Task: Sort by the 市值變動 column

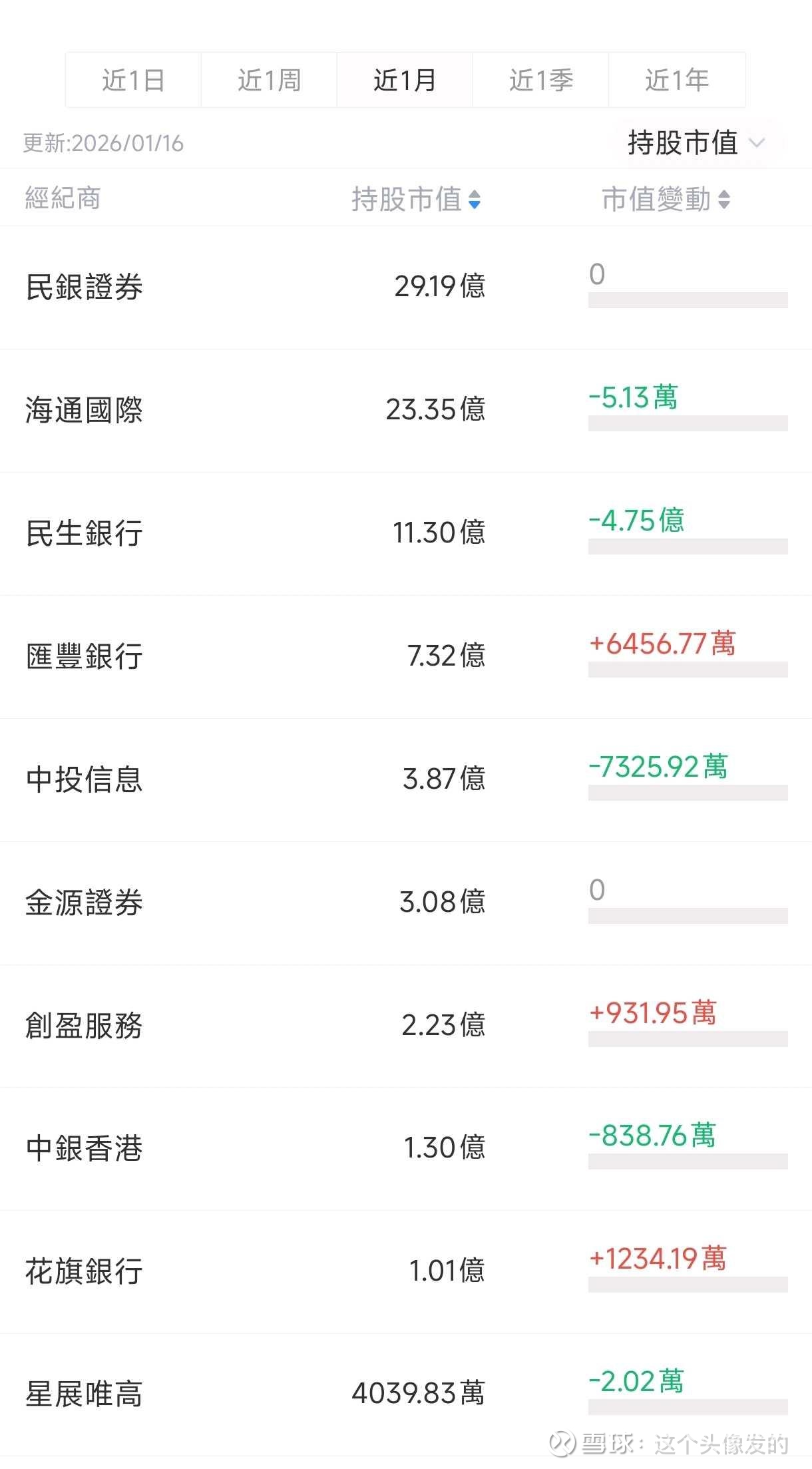Action: 666,199
